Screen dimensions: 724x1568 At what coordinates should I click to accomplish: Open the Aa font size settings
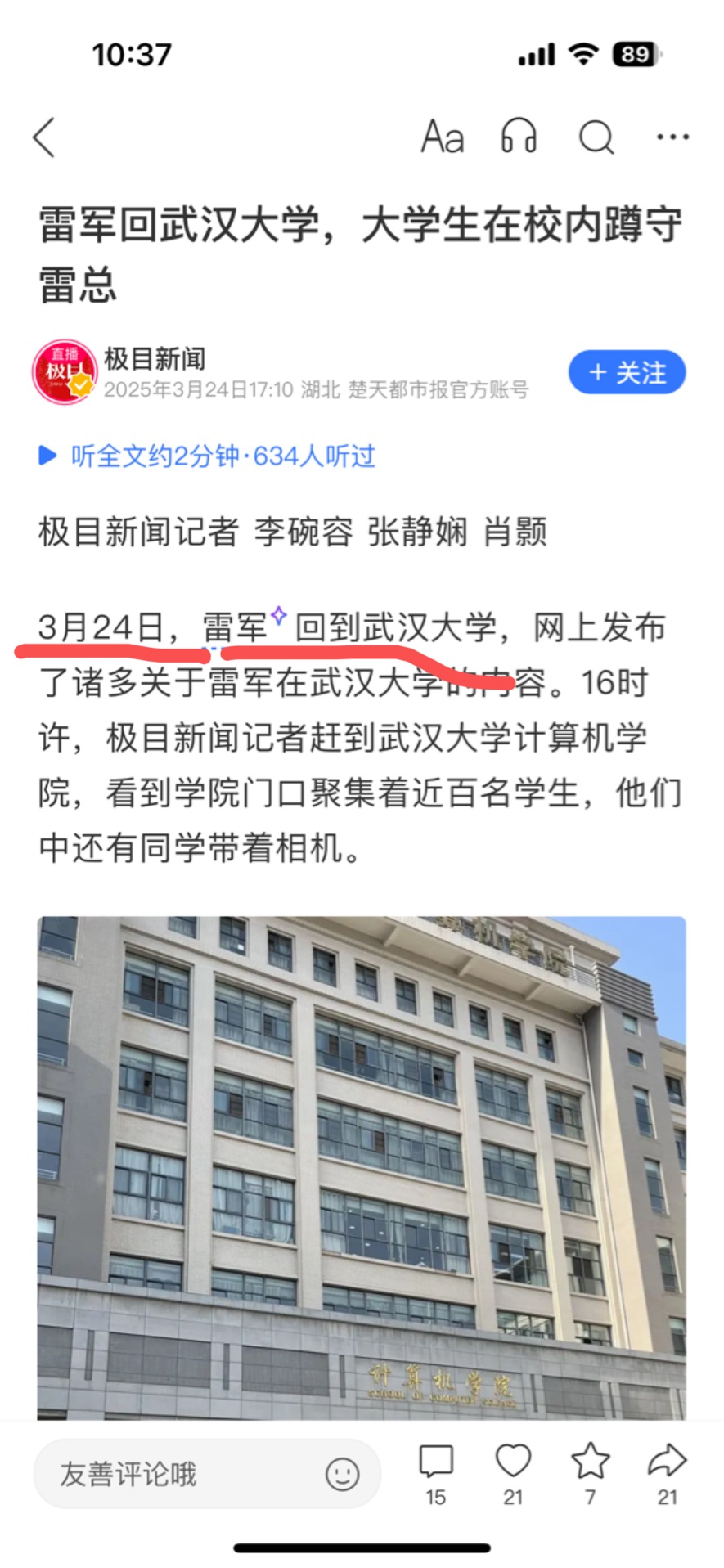443,137
